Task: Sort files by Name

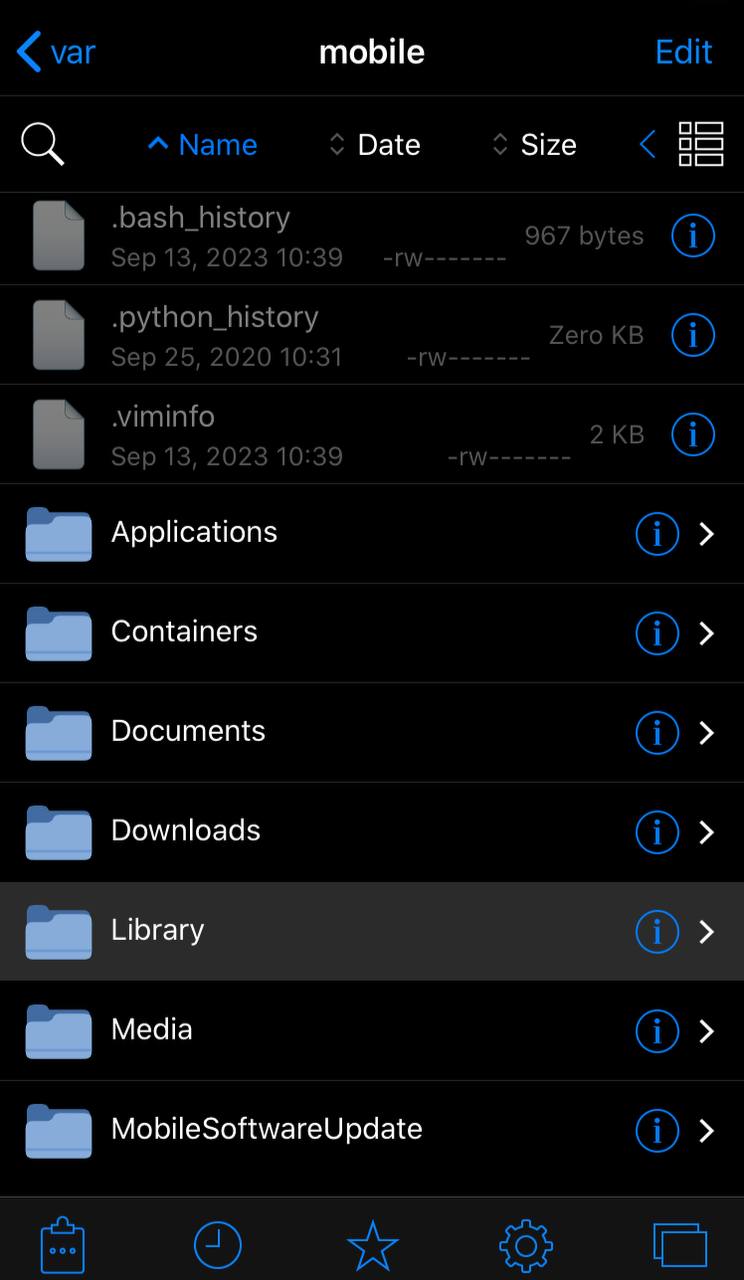Action: point(202,145)
